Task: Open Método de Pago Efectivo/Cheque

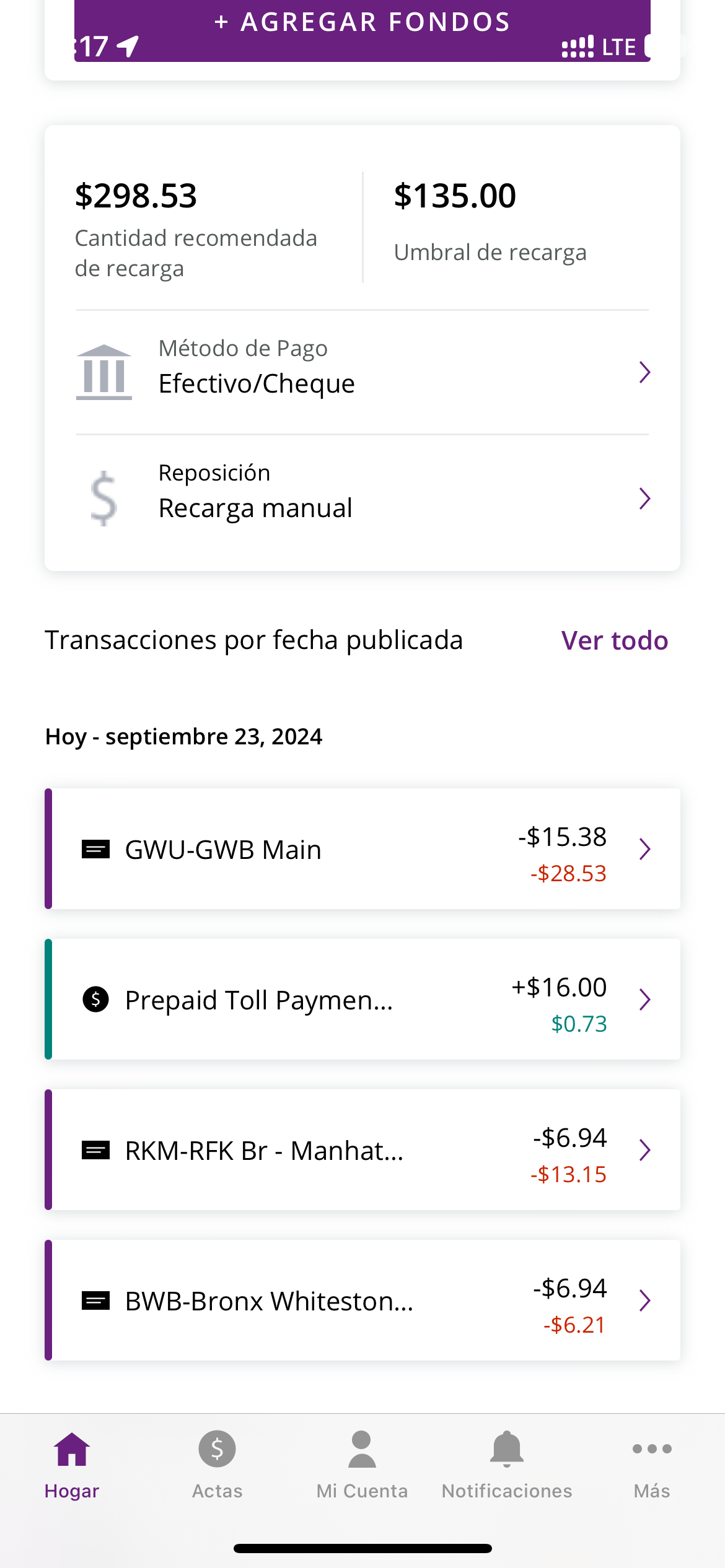Action: click(x=362, y=372)
